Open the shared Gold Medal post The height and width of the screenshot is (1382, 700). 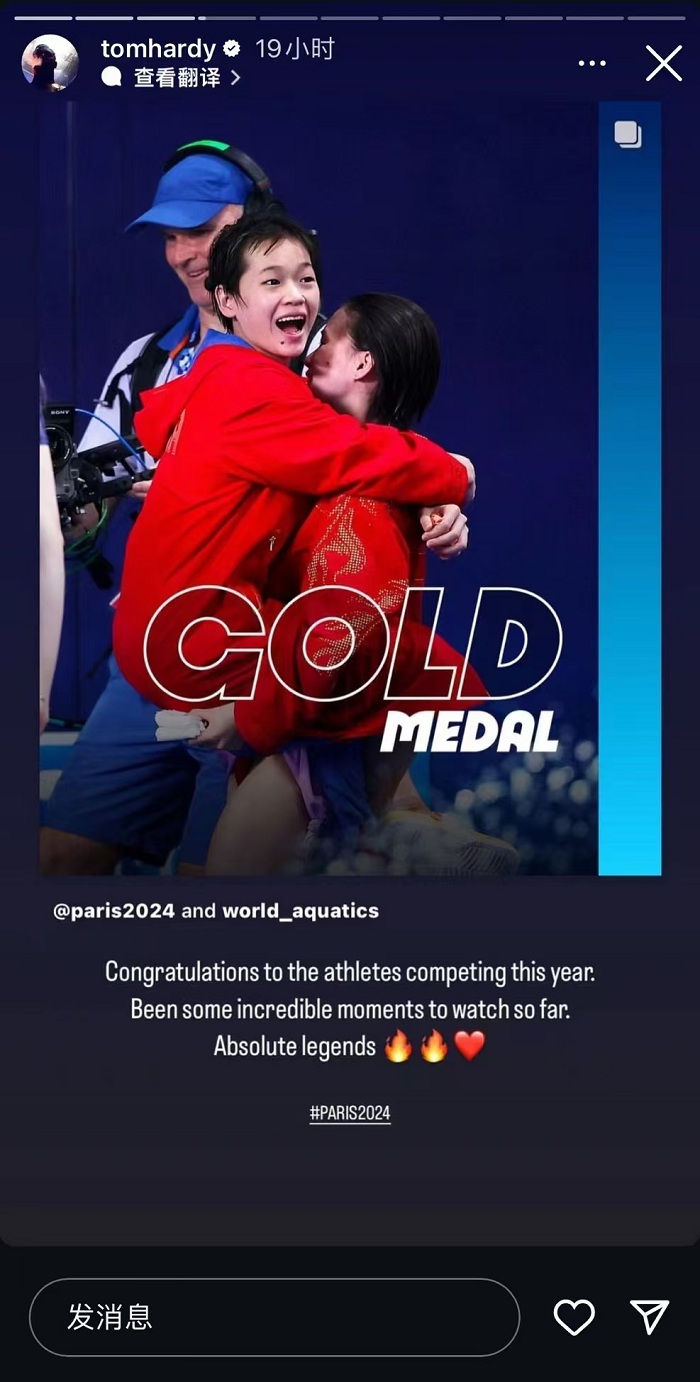coord(350,488)
